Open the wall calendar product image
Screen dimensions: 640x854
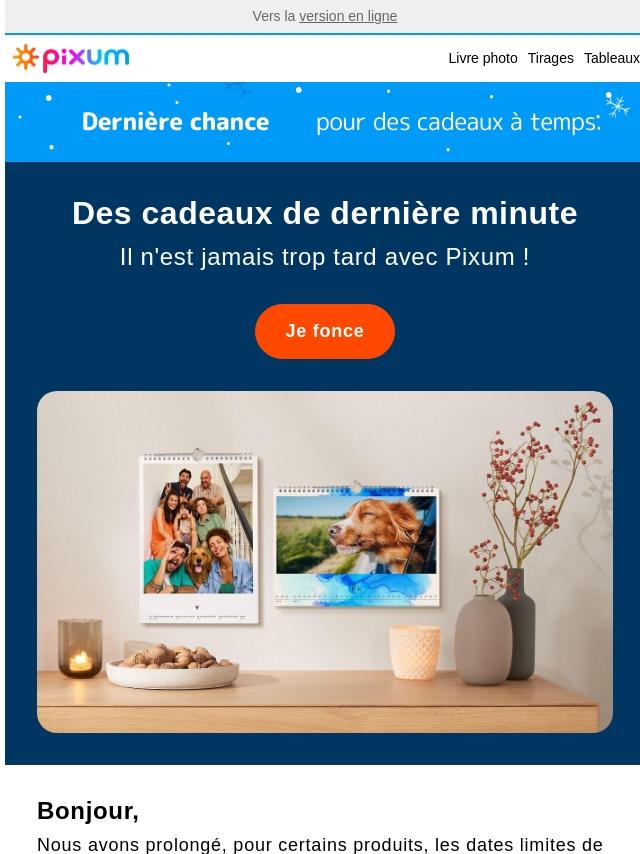(324, 561)
